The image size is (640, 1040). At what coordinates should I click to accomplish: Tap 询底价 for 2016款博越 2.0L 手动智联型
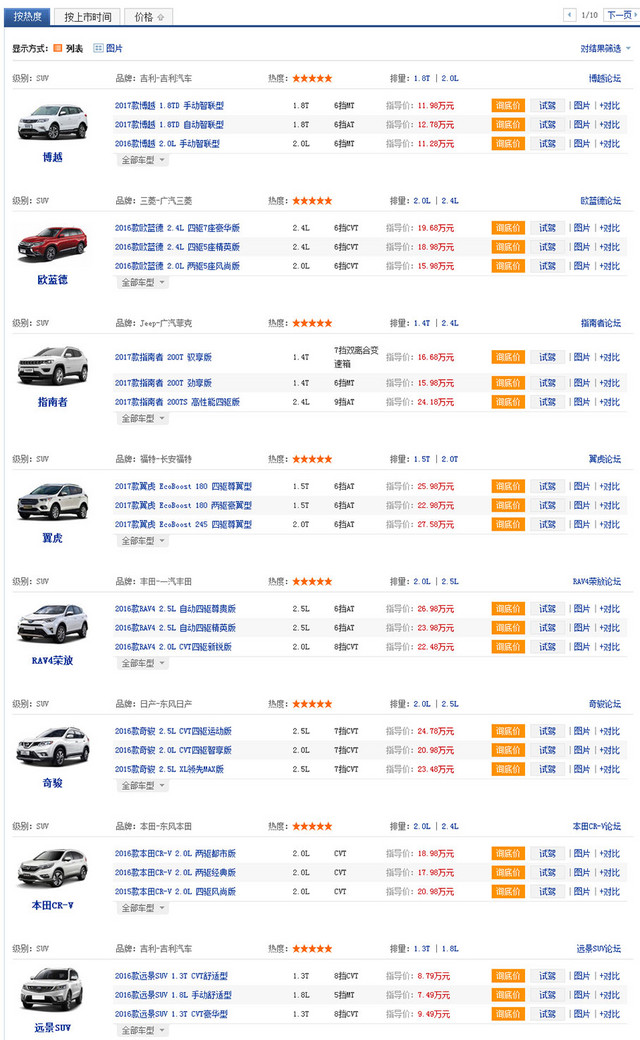tap(507, 144)
